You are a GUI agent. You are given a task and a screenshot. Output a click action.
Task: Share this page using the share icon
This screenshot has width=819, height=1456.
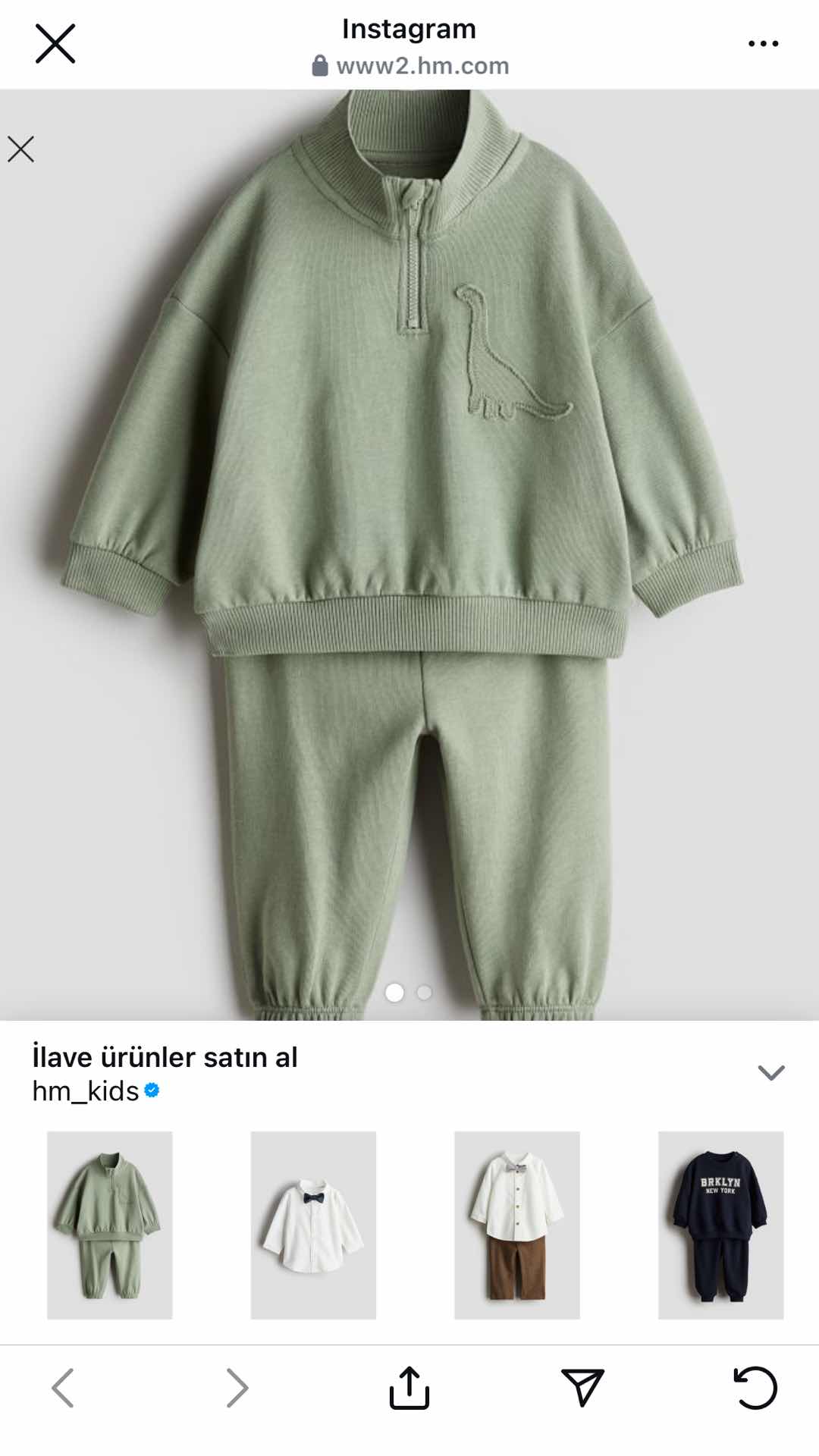point(409,1388)
